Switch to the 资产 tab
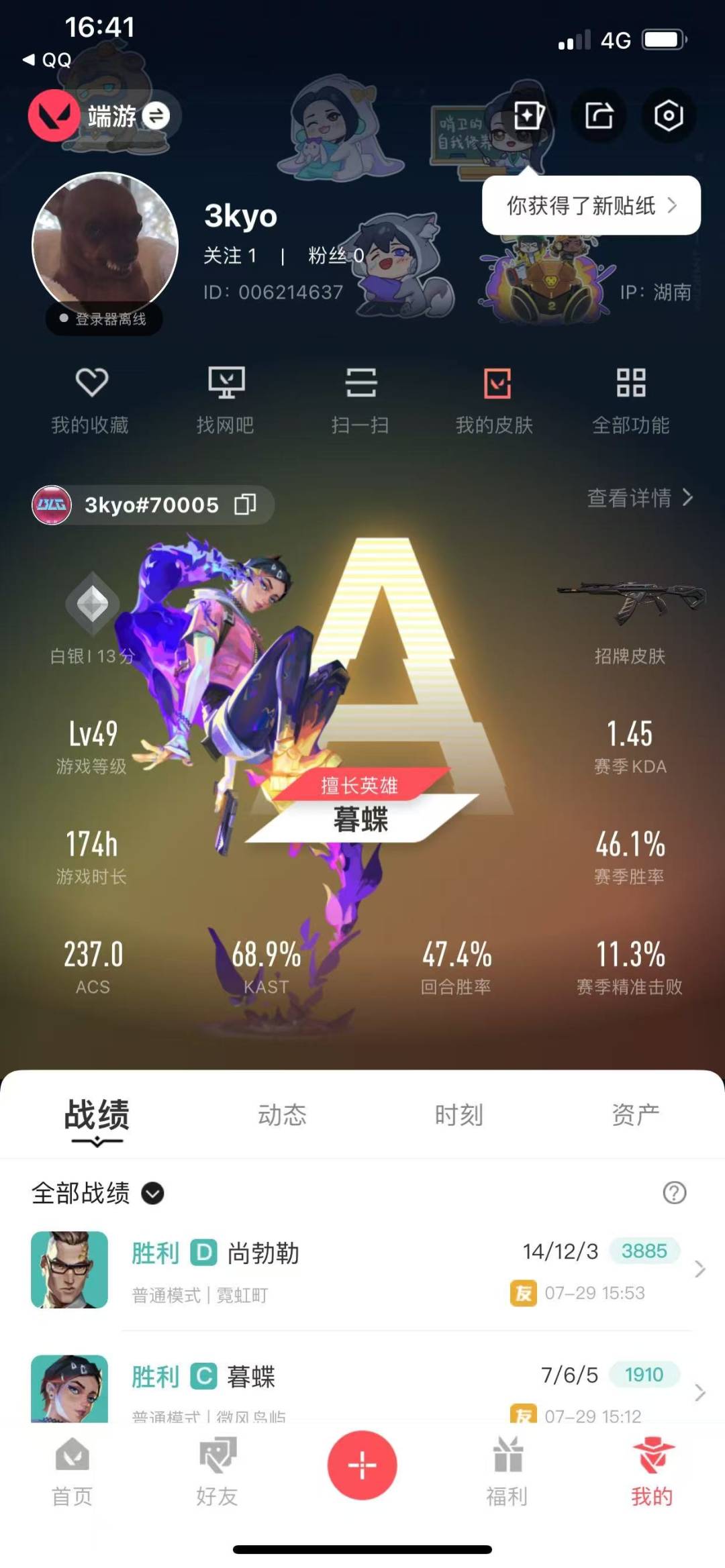The height and width of the screenshot is (1568, 725). pos(635,1115)
